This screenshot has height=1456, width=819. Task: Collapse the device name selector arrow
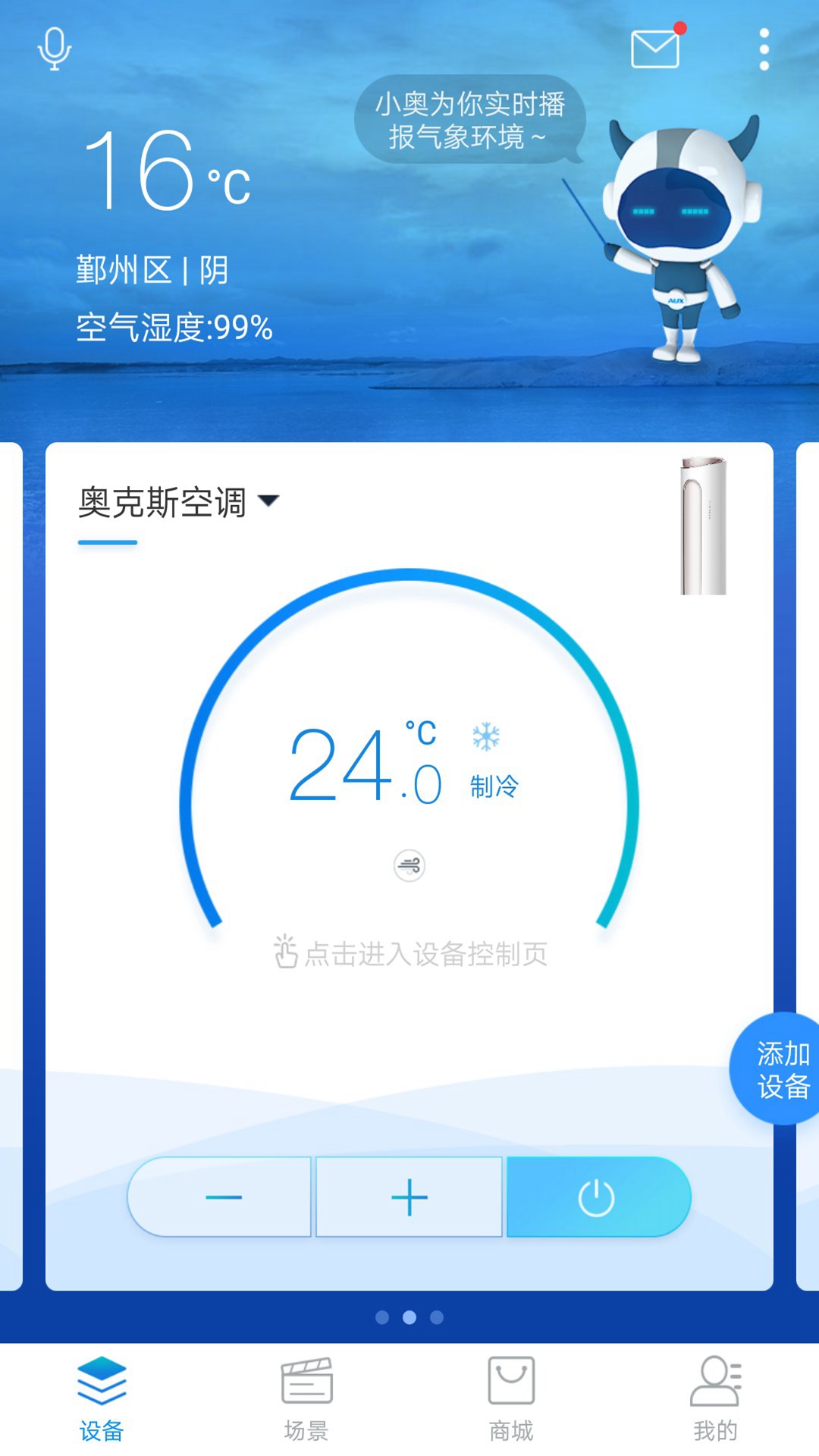point(269,499)
